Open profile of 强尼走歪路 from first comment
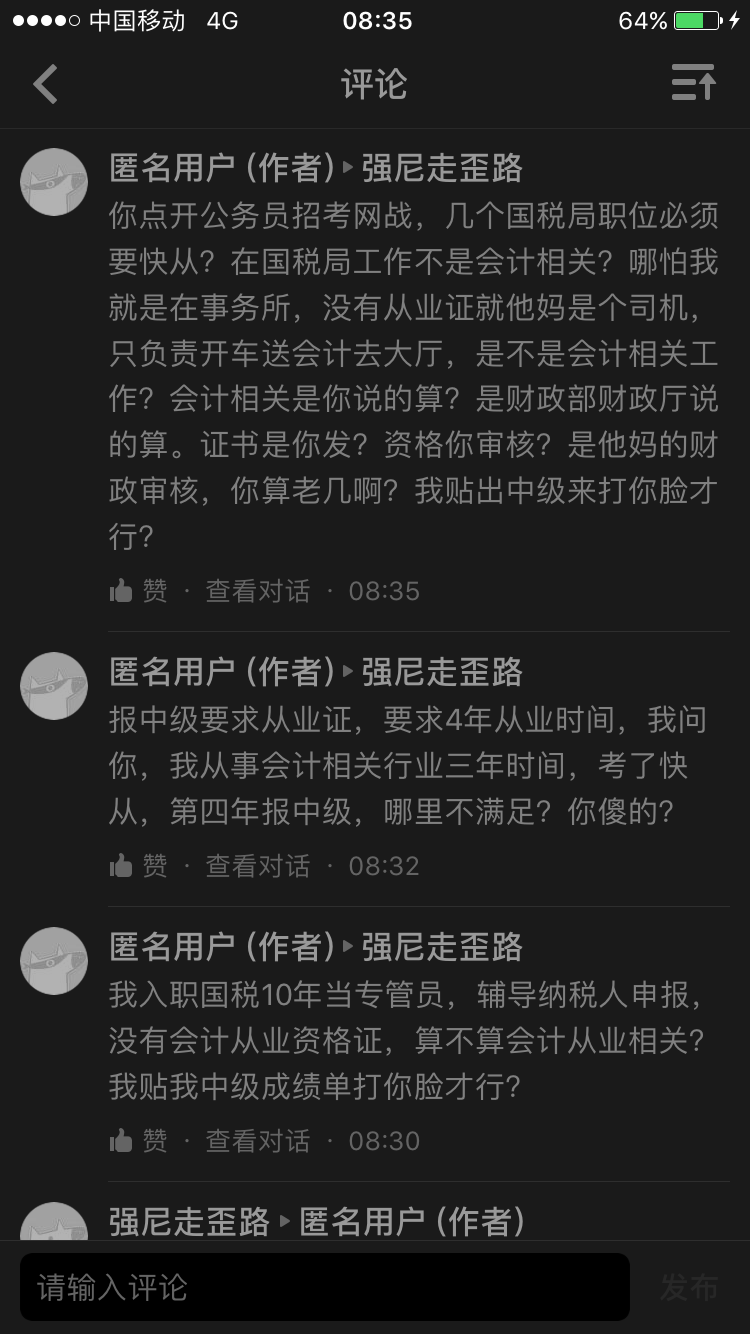The image size is (750, 1334). point(442,169)
